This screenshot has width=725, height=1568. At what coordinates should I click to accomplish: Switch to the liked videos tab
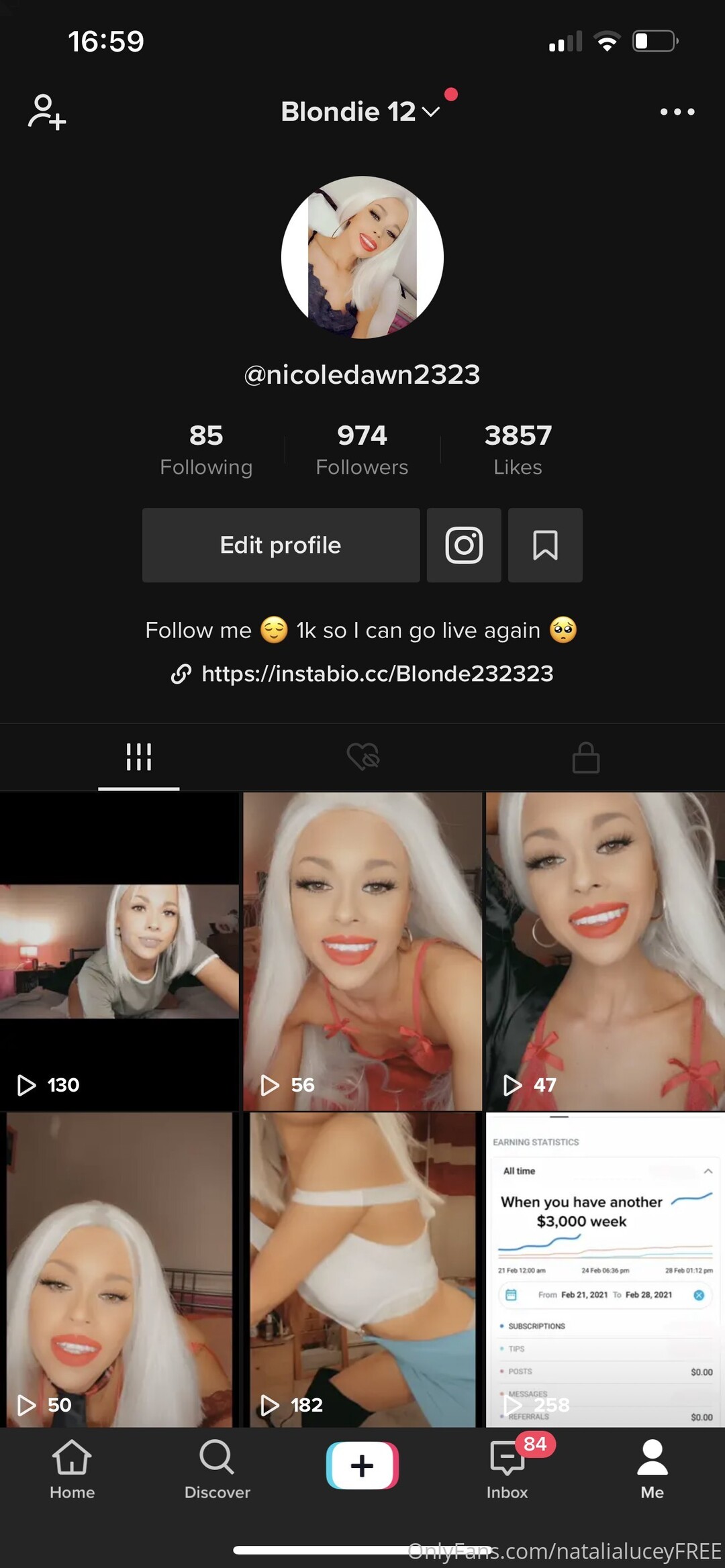(362, 757)
